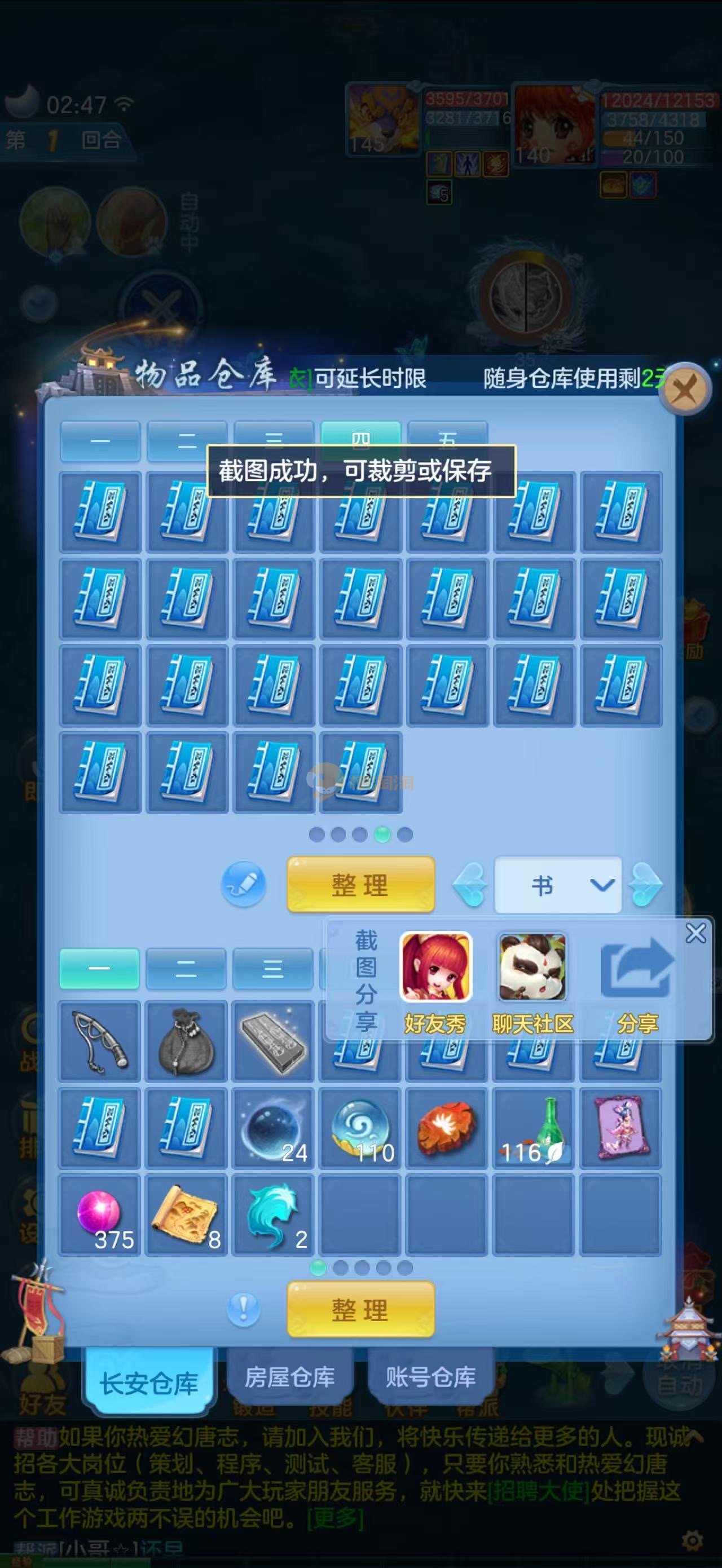Image resolution: width=722 pixels, height=1568 pixels.
Task: Share screenshot to 聊天社区
Action: click(532, 980)
